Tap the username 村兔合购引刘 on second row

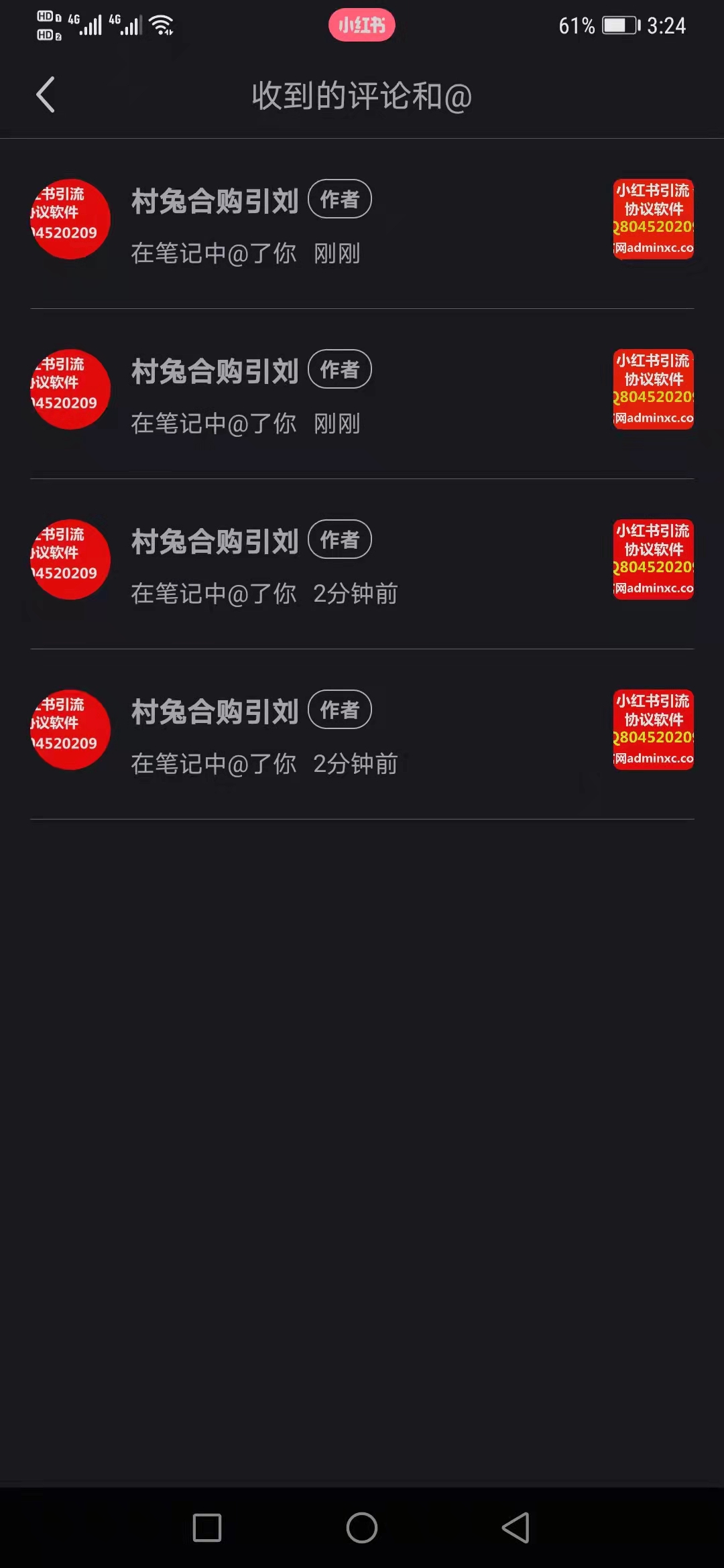pos(215,370)
